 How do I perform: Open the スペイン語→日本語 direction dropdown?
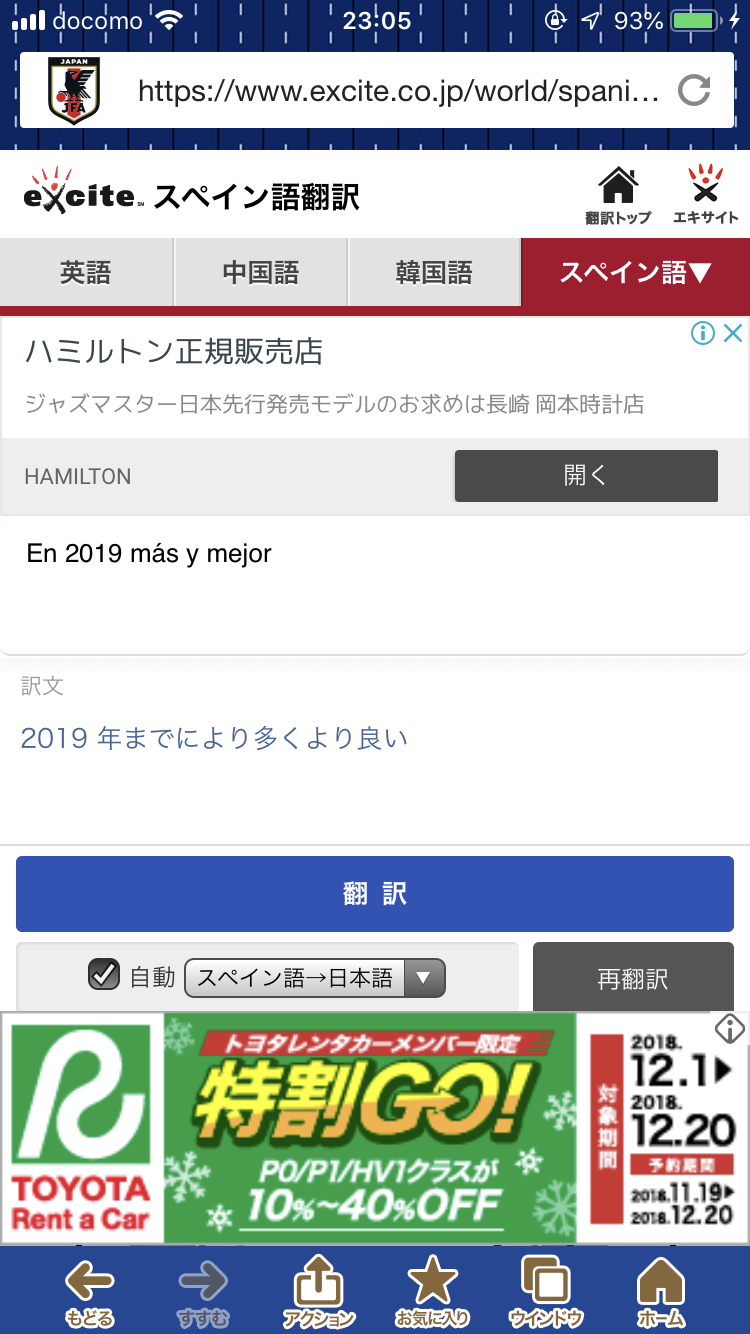point(314,977)
